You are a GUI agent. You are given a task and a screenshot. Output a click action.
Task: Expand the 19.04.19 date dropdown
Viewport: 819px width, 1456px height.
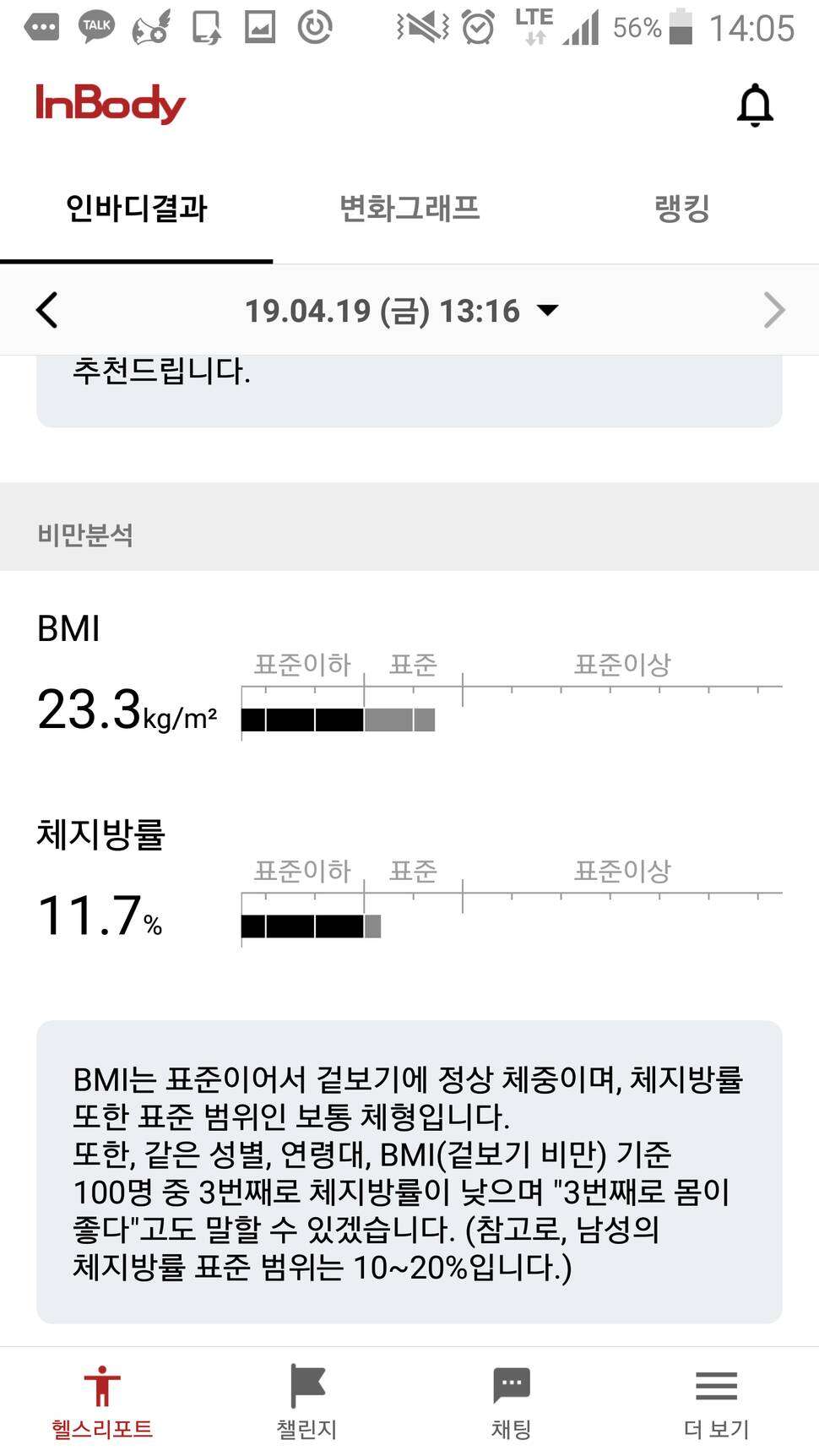(x=402, y=311)
